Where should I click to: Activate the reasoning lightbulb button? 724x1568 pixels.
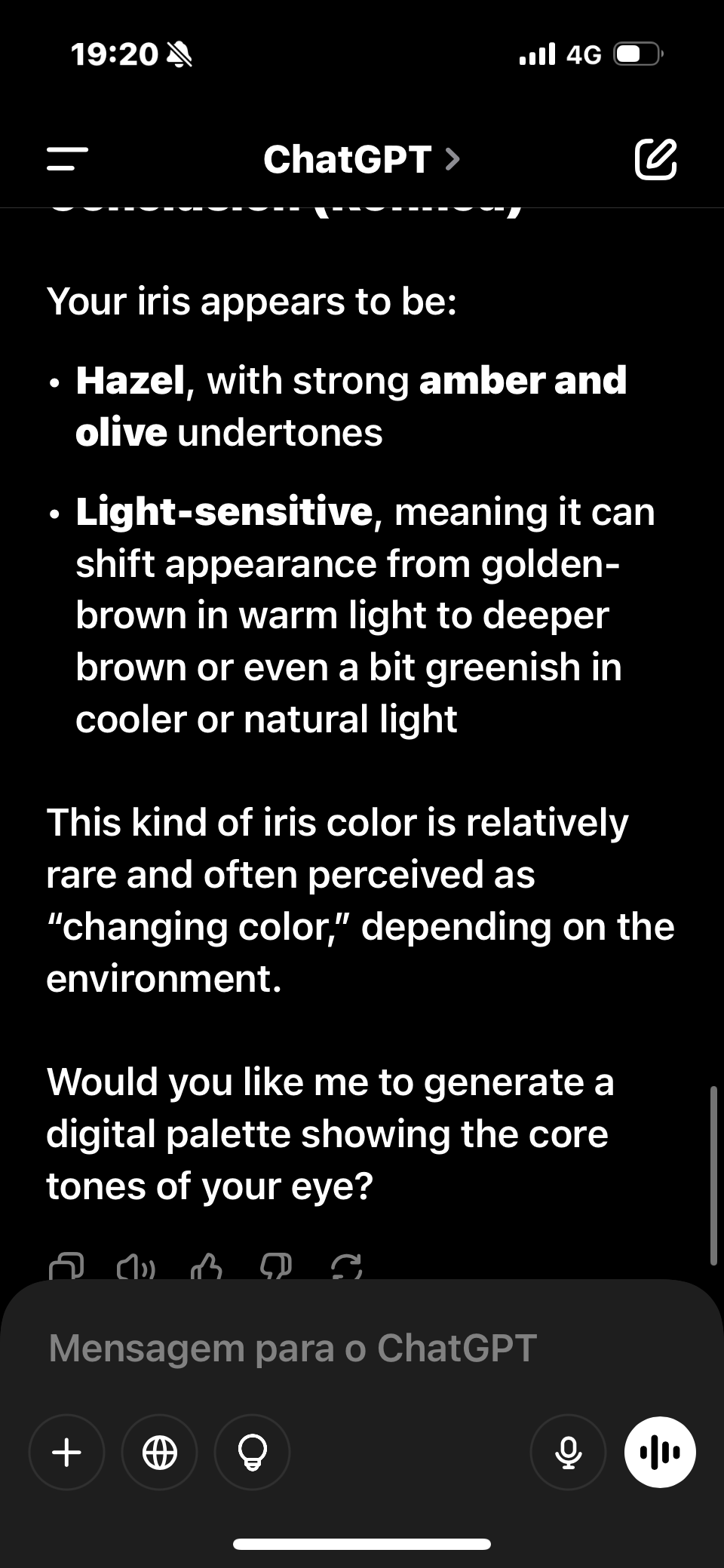tap(253, 1452)
